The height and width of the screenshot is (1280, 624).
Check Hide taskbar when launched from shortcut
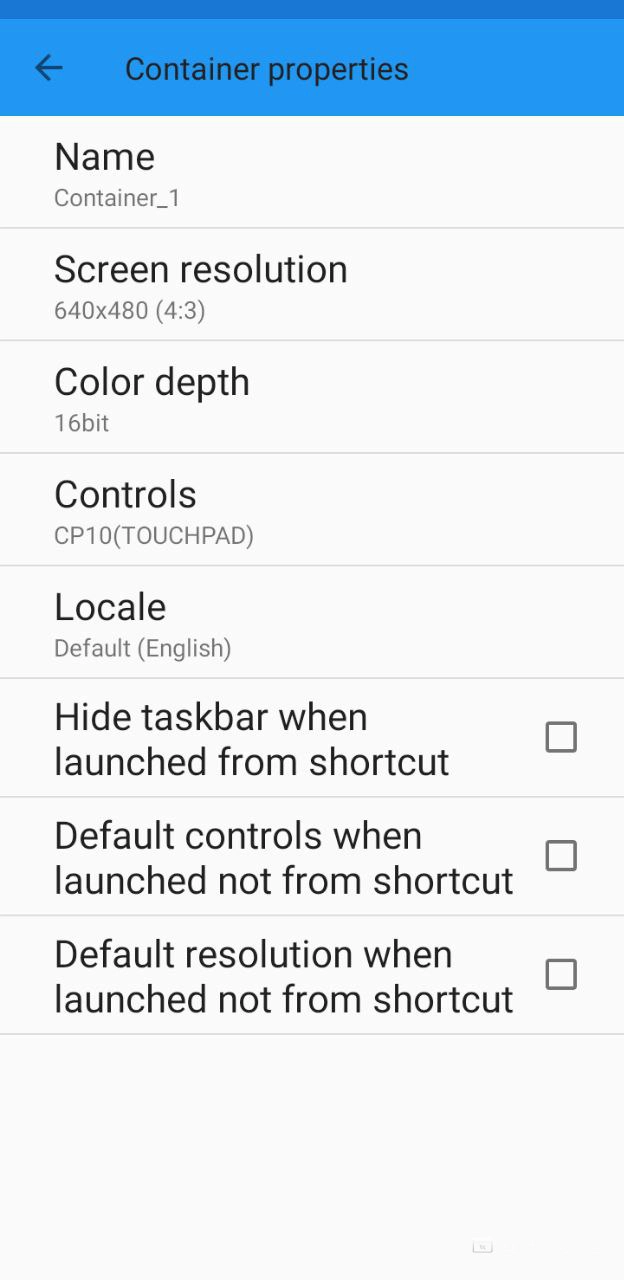tap(560, 738)
